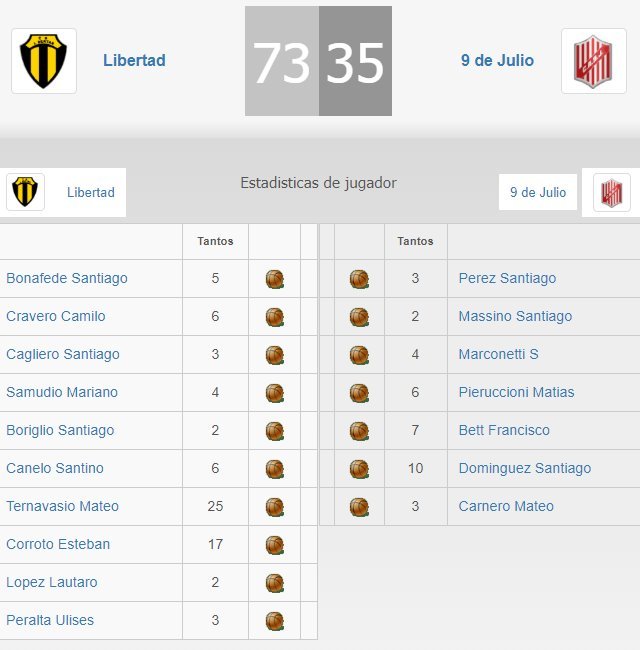The image size is (640, 650).
Task: Open Ternavasio Mateo's player profile
Action: coord(62,506)
